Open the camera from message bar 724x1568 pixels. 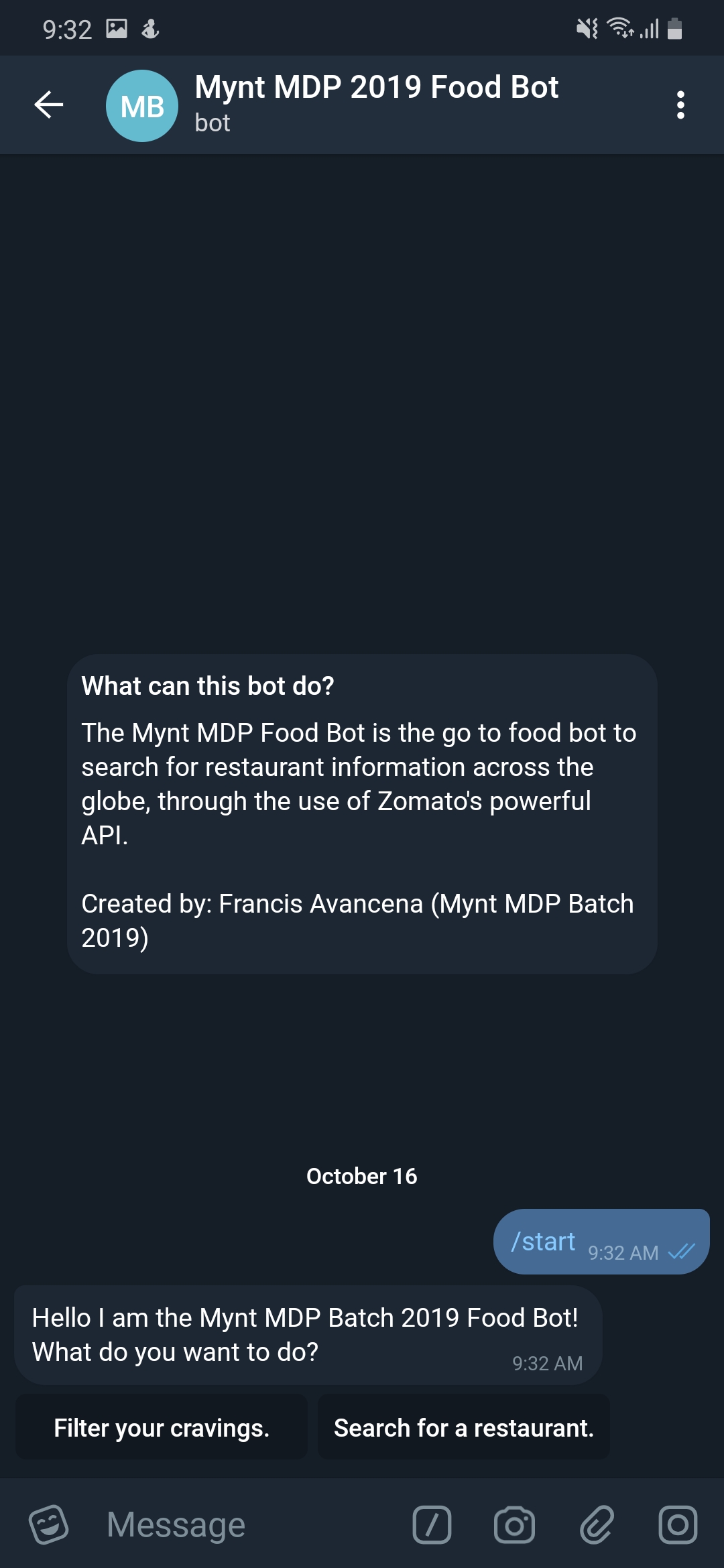coord(514,1525)
